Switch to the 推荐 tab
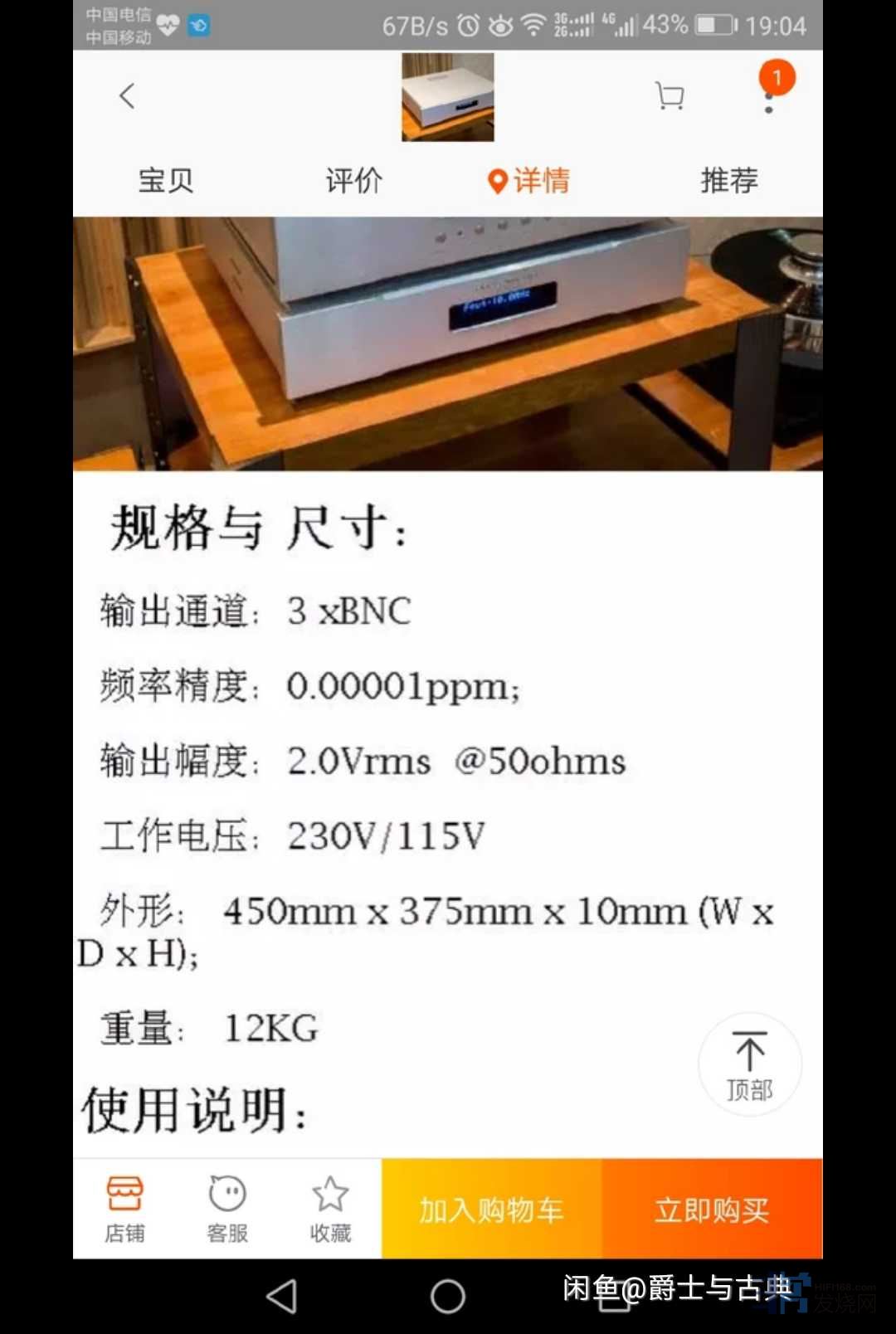 click(728, 180)
